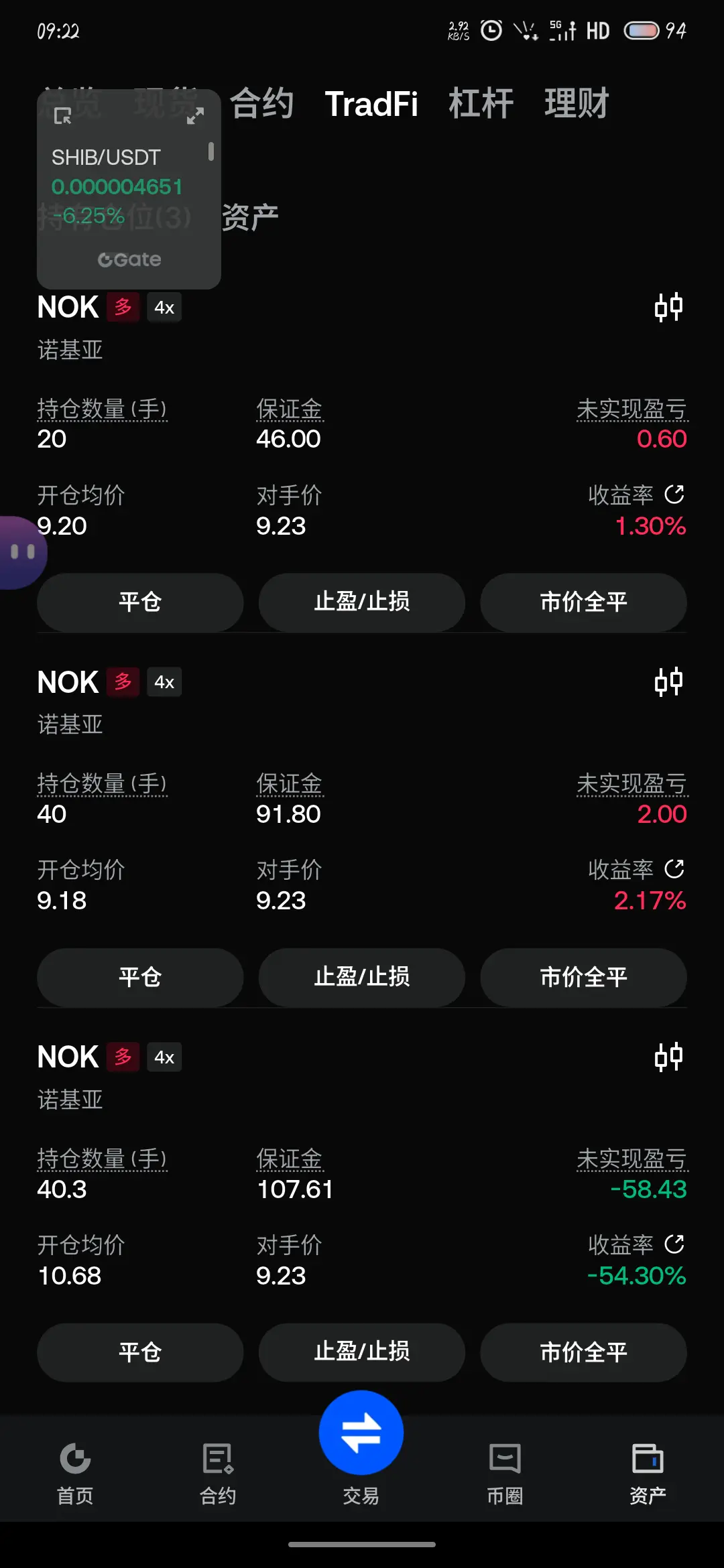The width and height of the screenshot is (724, 1568).
Task: Open the 杠杆 top tab
Action: pos(481,104)
